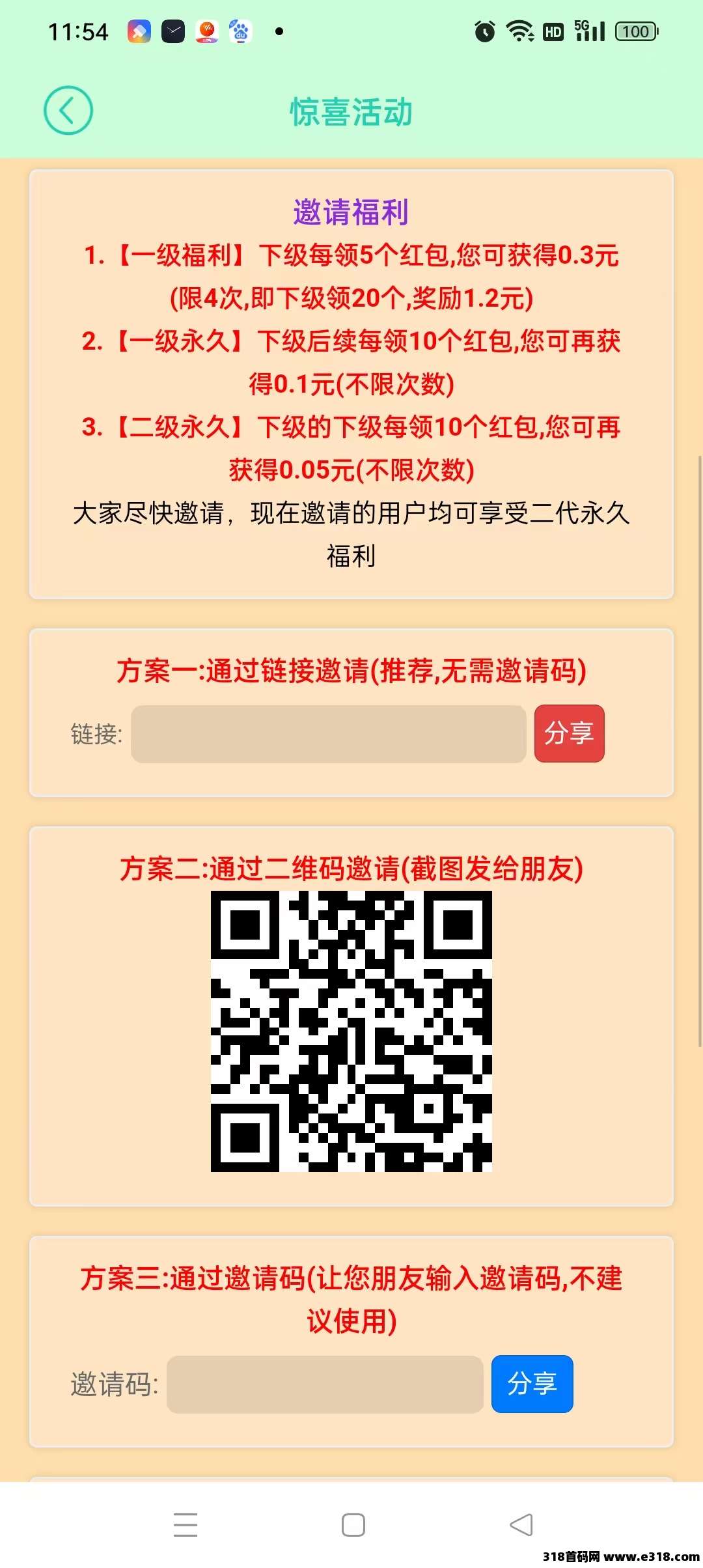Tap the blue 分享 button beside 邀请码
703x1568 pixels.
point(532,1384)
